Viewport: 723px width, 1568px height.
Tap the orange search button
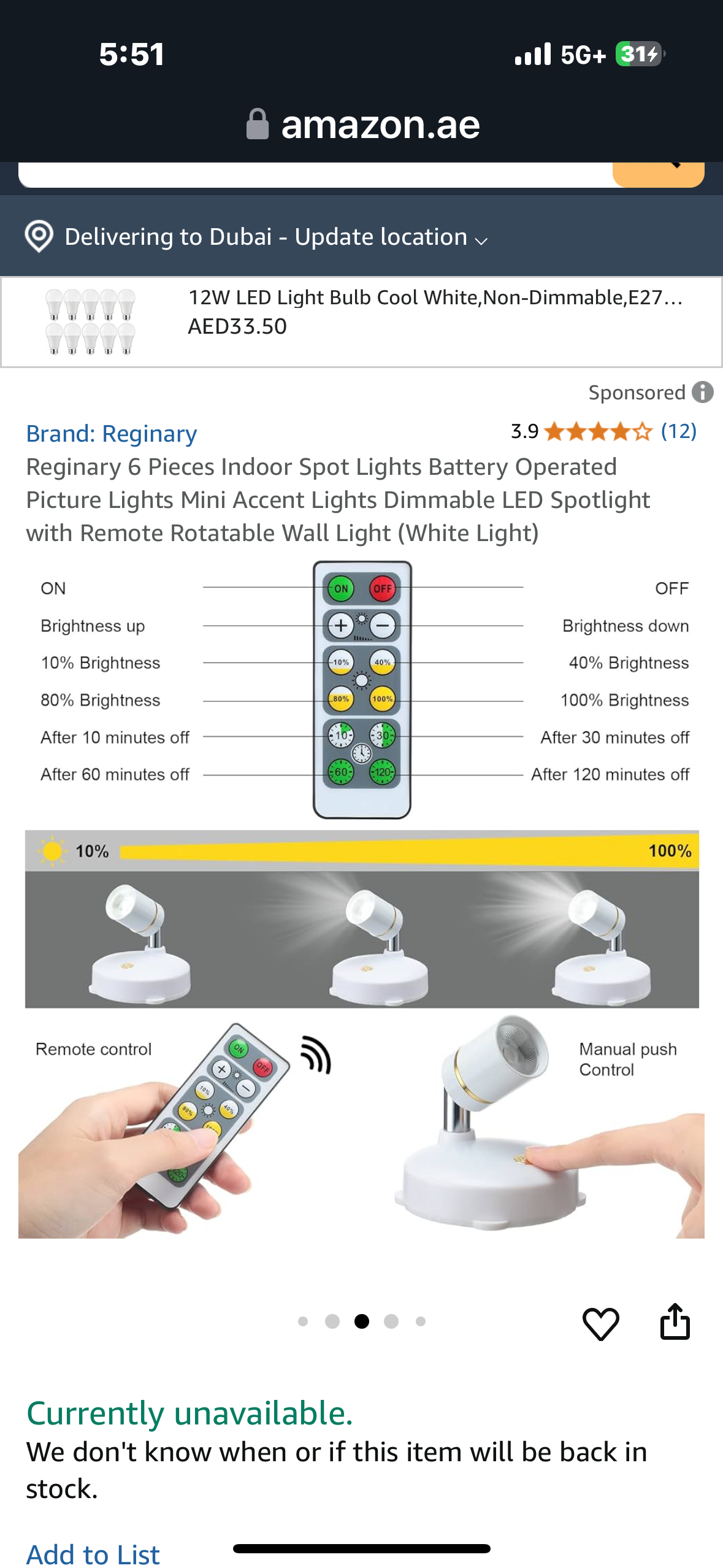(658, 174)
